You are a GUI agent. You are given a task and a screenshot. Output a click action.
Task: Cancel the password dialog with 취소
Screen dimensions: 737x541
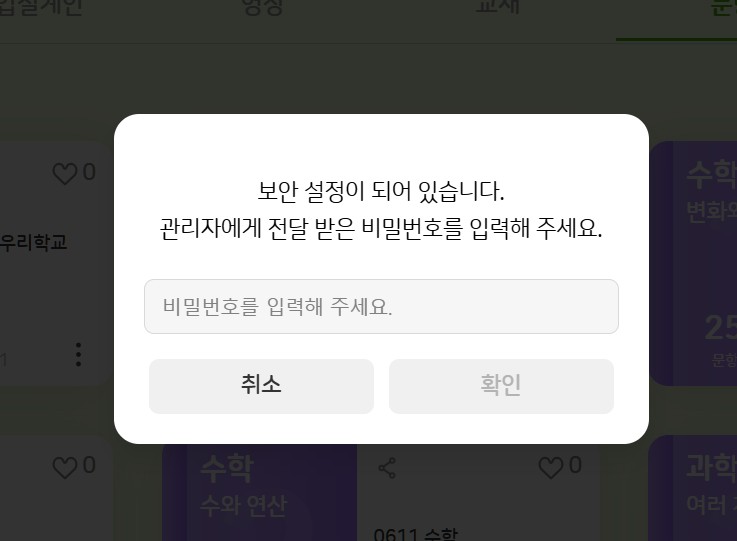[261, 386]
